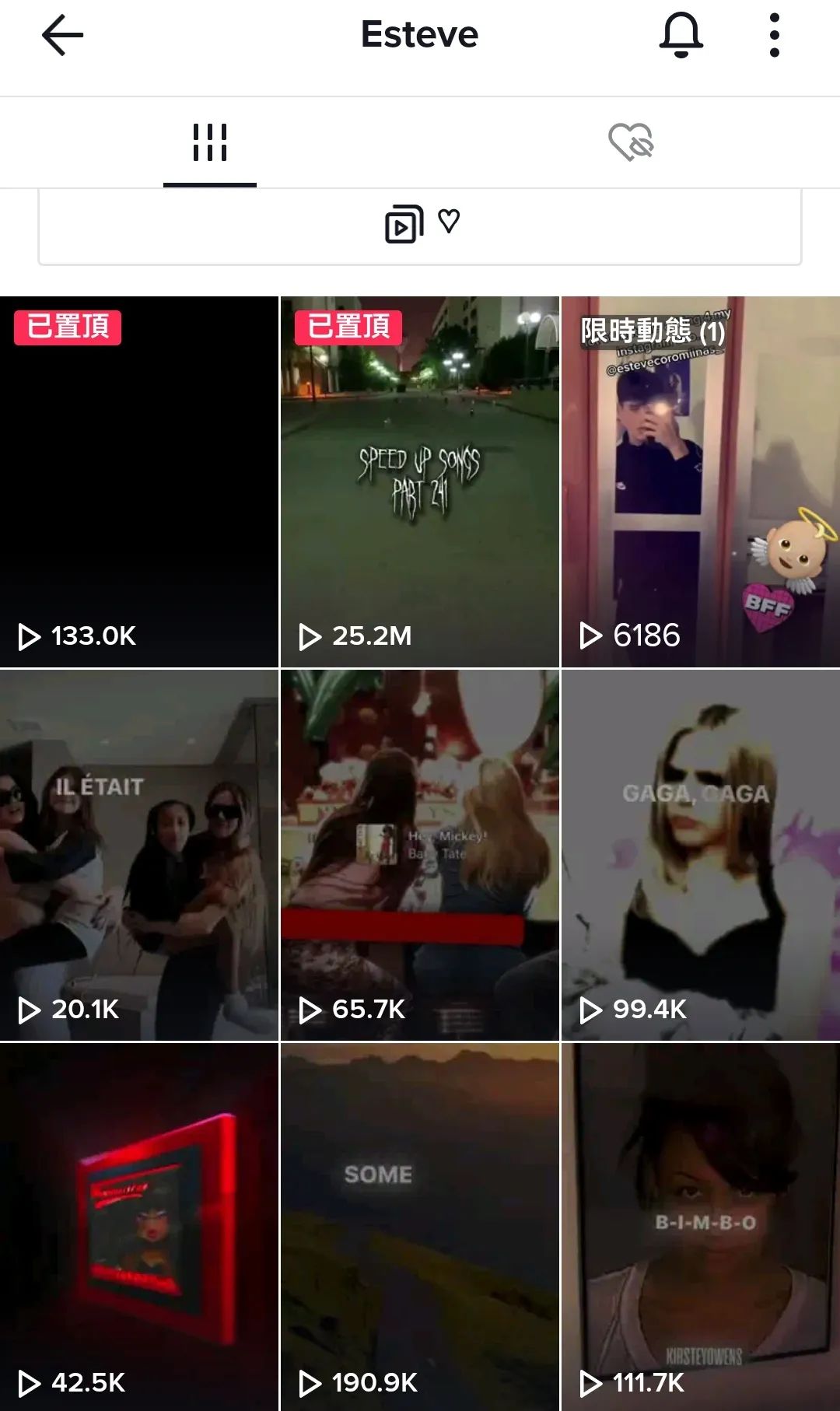Switch to the videos grid tab
Image resolution: width=840 pixels, height=1411 pixels.
[210, 143]
